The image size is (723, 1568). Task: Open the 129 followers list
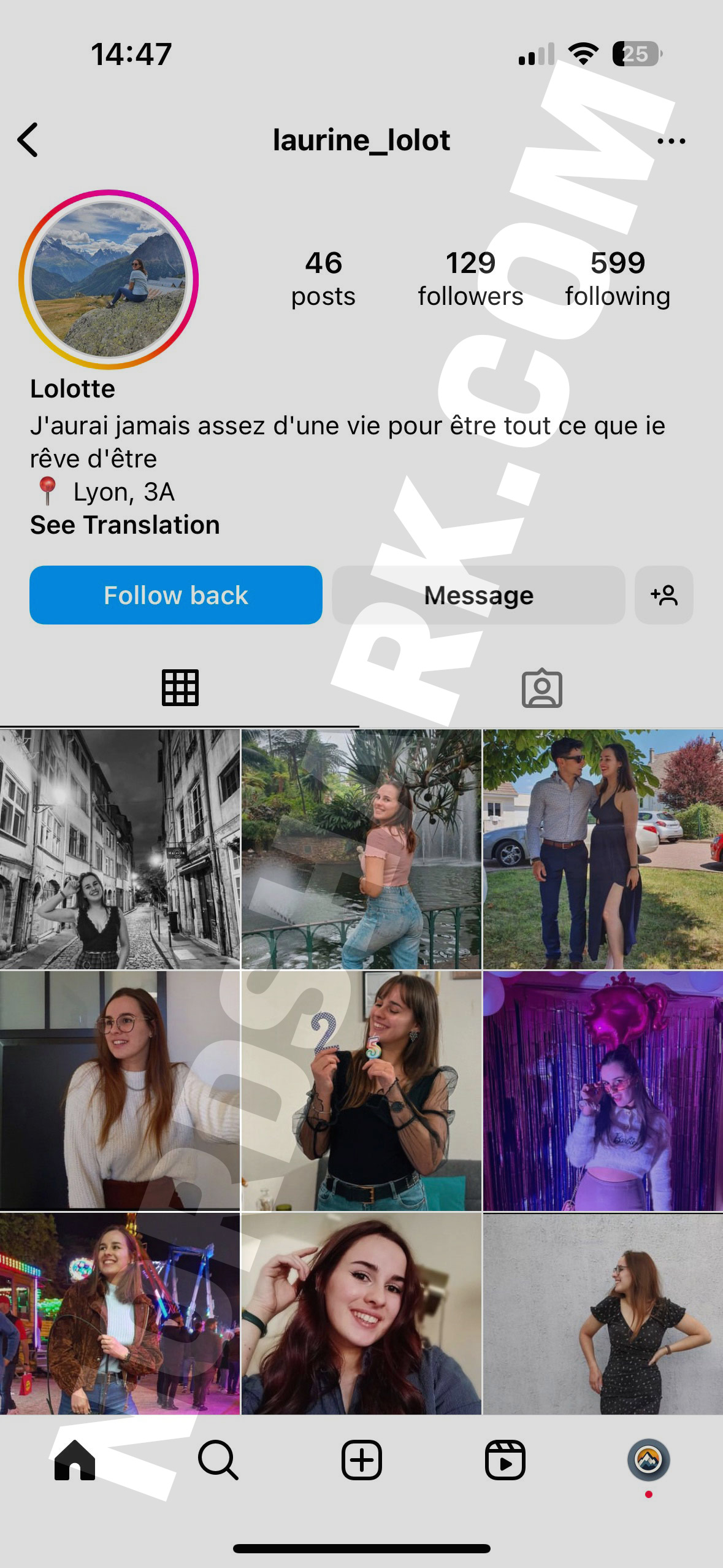tap(470, 278)
